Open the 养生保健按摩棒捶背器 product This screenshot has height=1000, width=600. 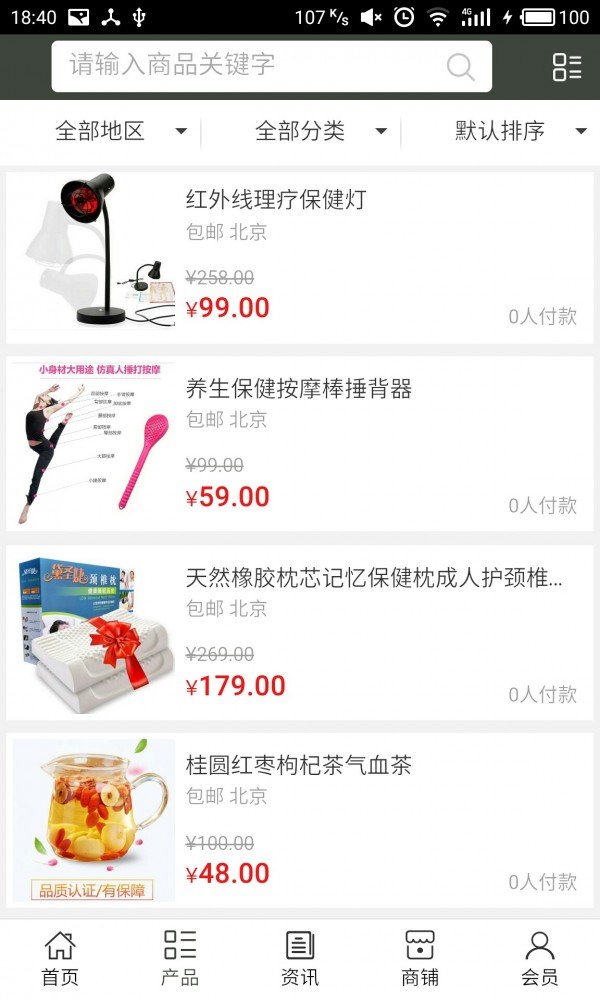click(300, 444)
